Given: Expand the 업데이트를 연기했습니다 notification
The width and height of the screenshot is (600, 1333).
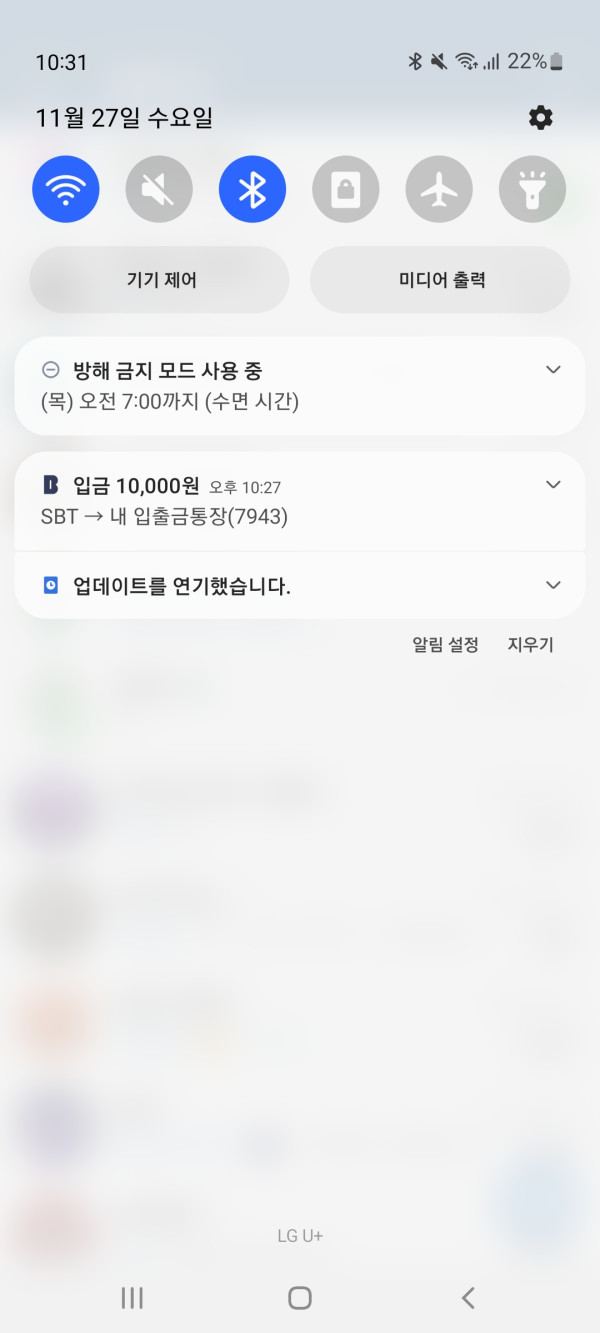Looking at the screenshot, I should coord(553,585).
